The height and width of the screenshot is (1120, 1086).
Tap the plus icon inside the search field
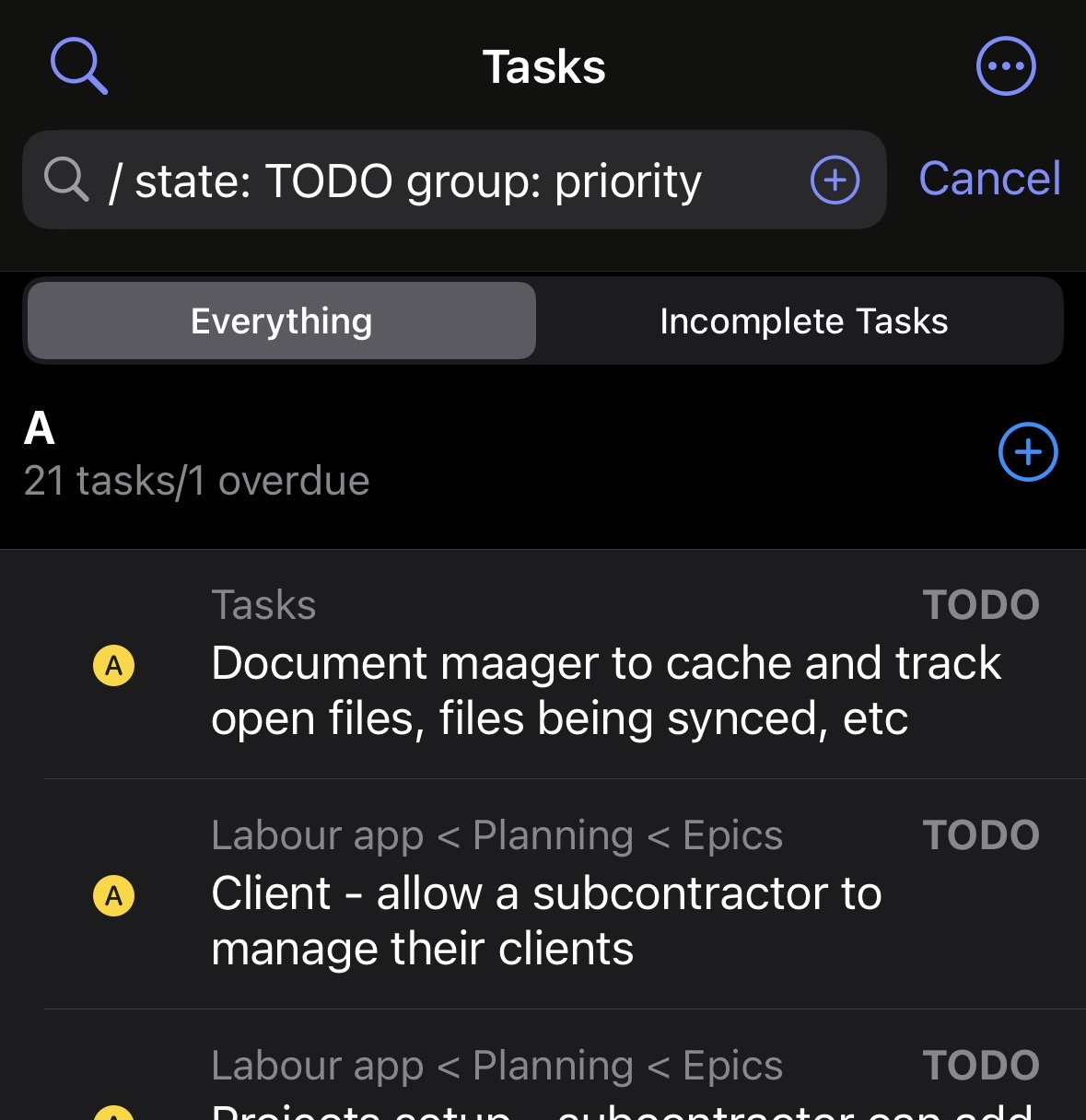[x=835, y=180]
